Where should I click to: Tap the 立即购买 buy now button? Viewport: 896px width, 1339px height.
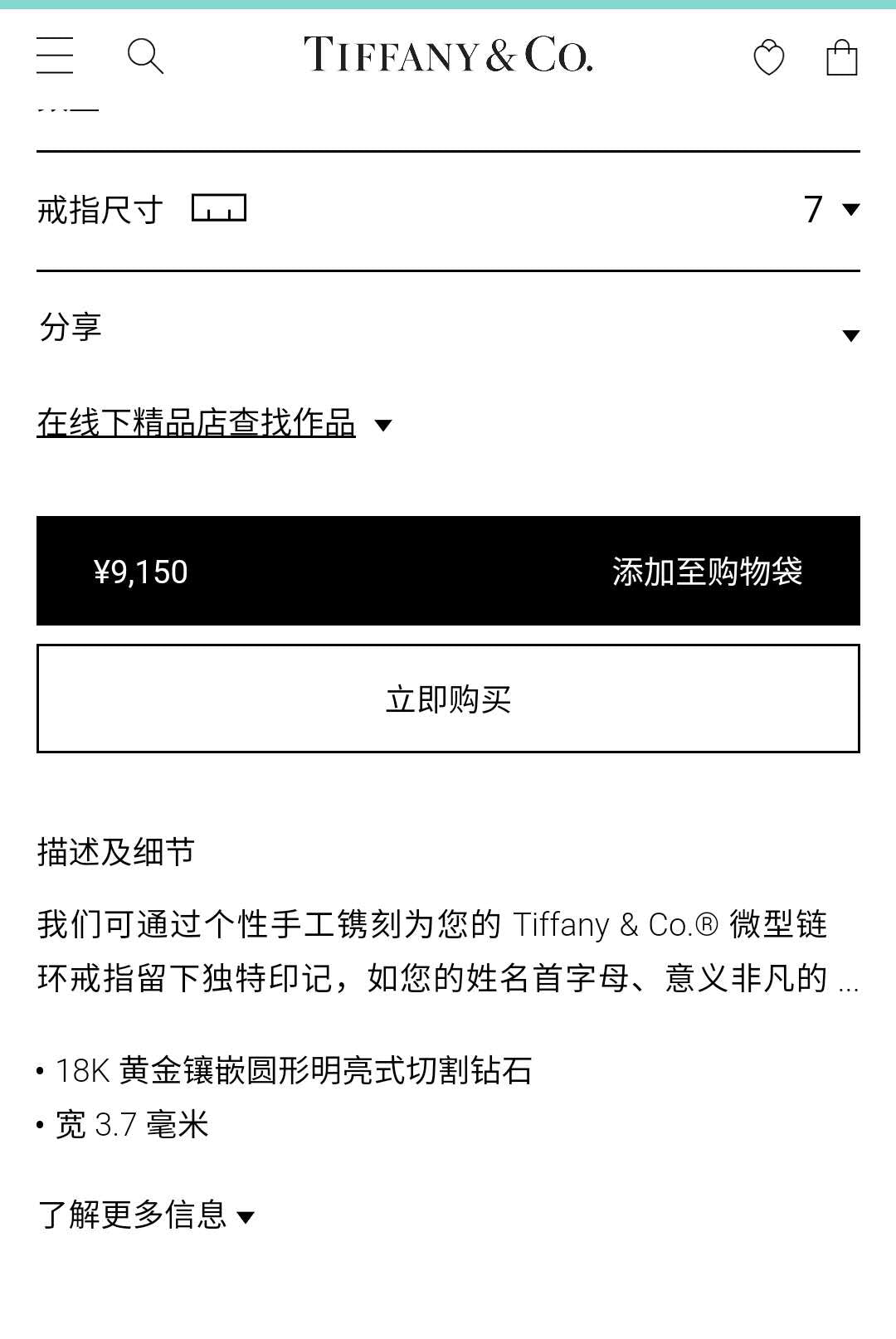click(x=448, y=699)
